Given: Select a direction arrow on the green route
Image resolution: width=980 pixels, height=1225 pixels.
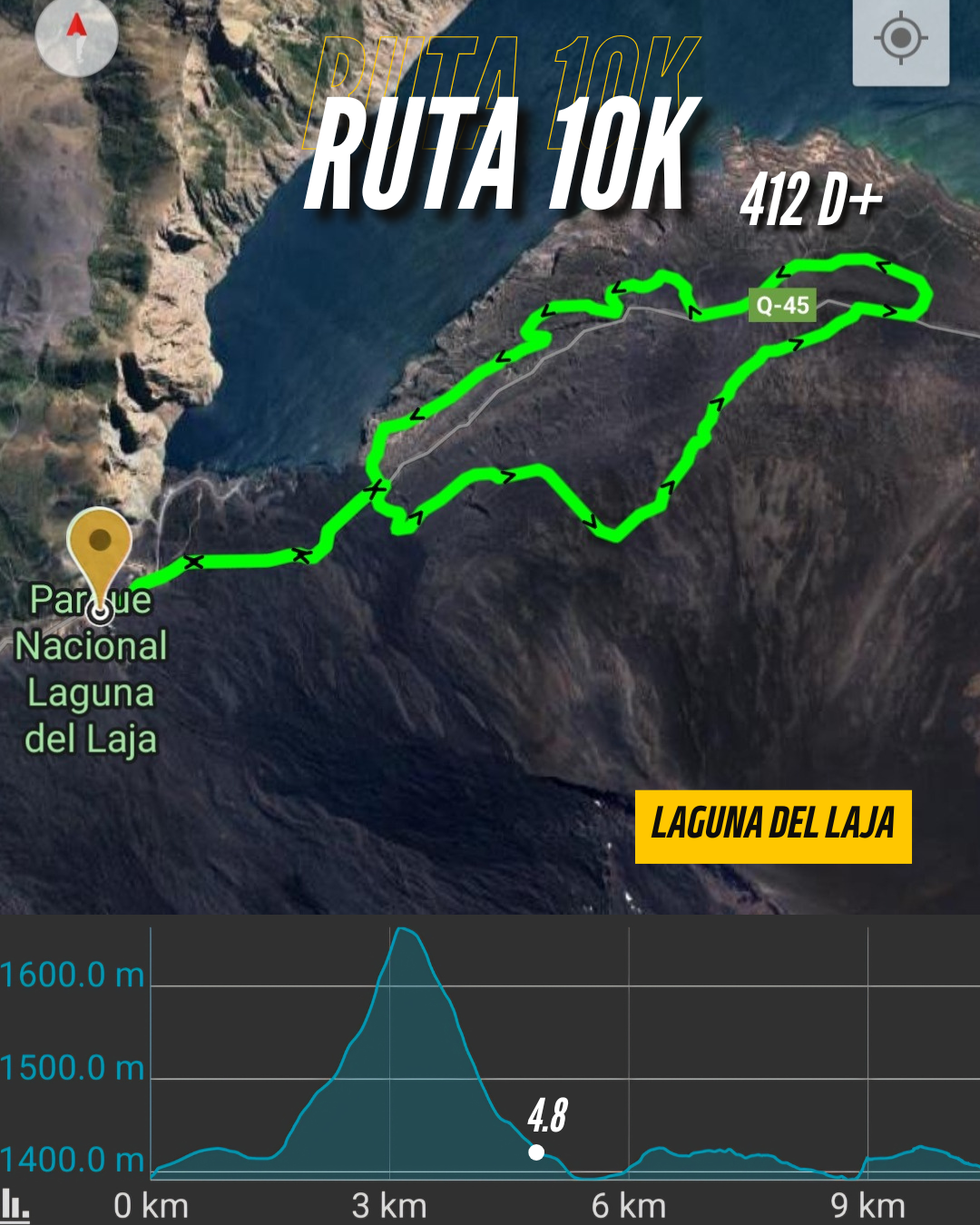Looking at the screenshot, I should (x=508, y=475).
